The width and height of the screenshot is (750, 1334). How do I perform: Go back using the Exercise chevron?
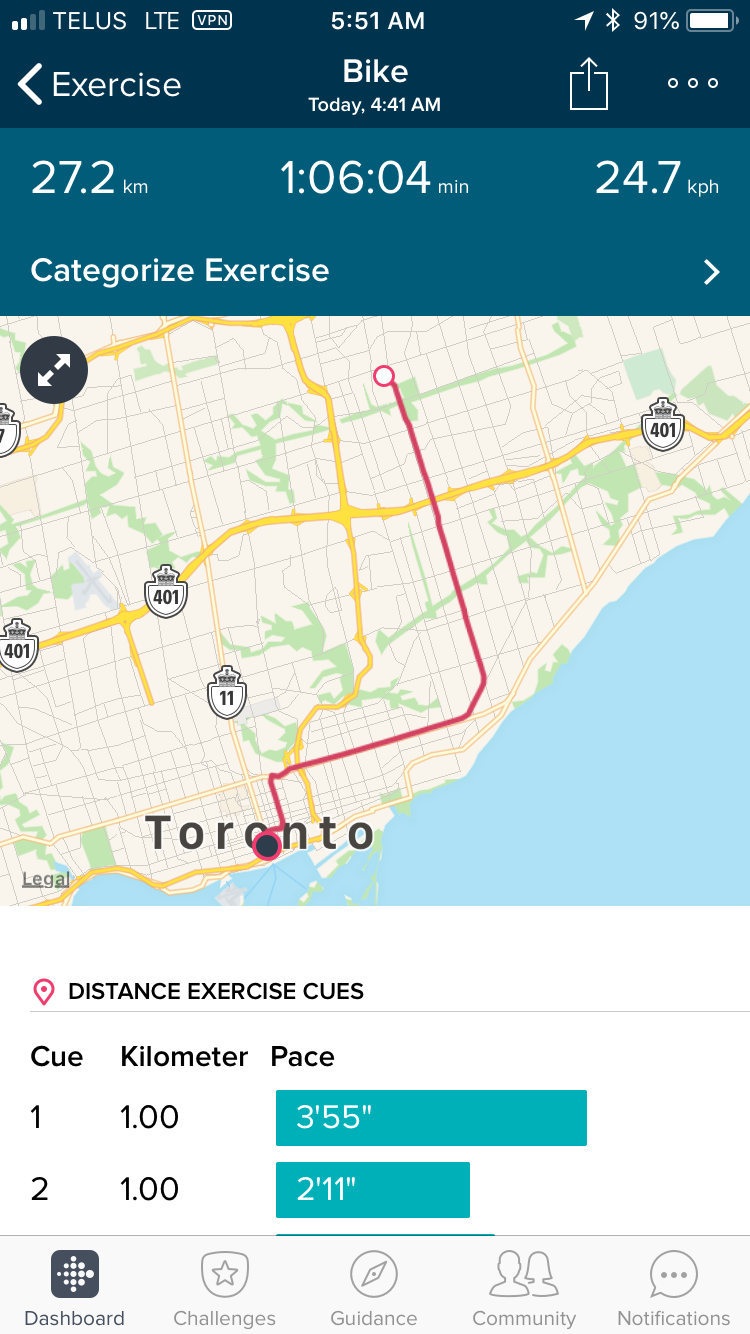[x=30, y=84]
